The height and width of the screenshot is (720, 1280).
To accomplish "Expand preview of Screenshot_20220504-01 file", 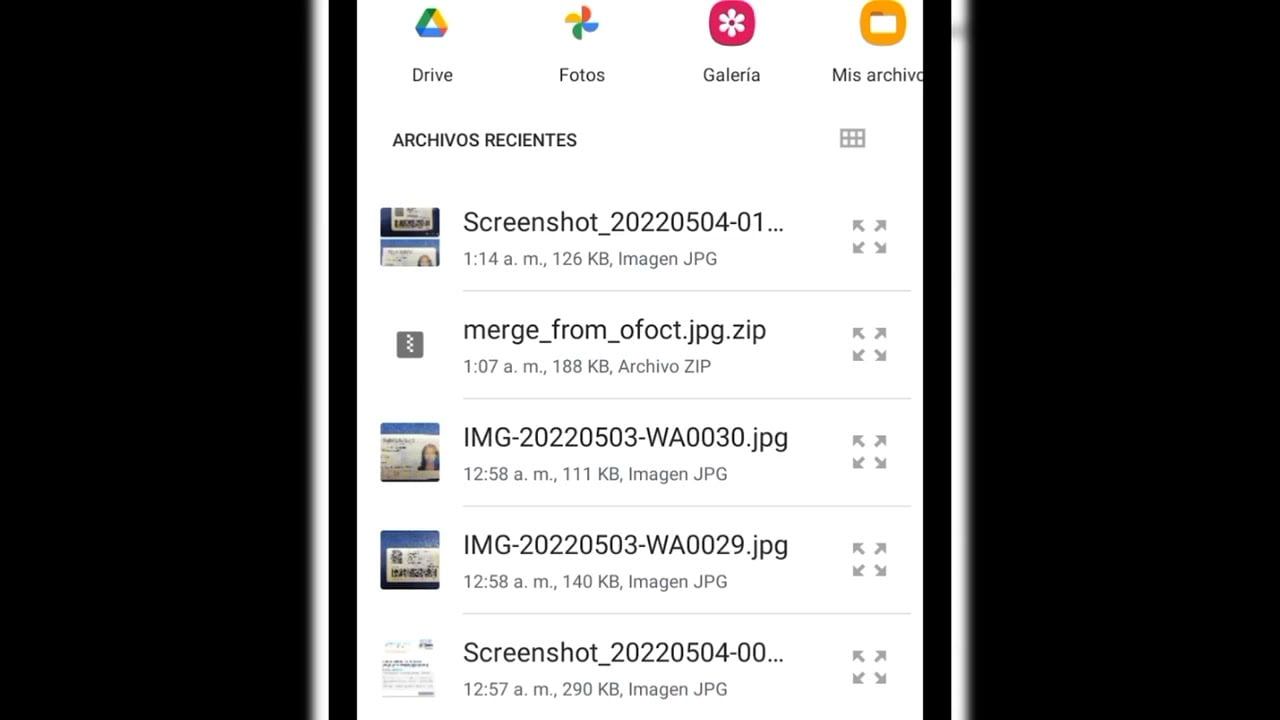I will point(869,237).
